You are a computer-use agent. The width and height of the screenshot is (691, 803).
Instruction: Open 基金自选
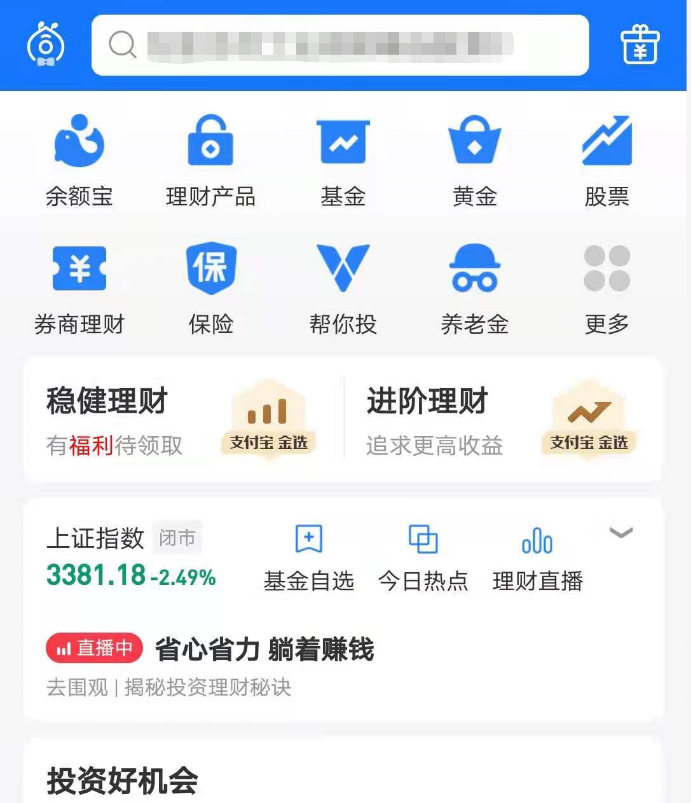(x=309, y=557)
